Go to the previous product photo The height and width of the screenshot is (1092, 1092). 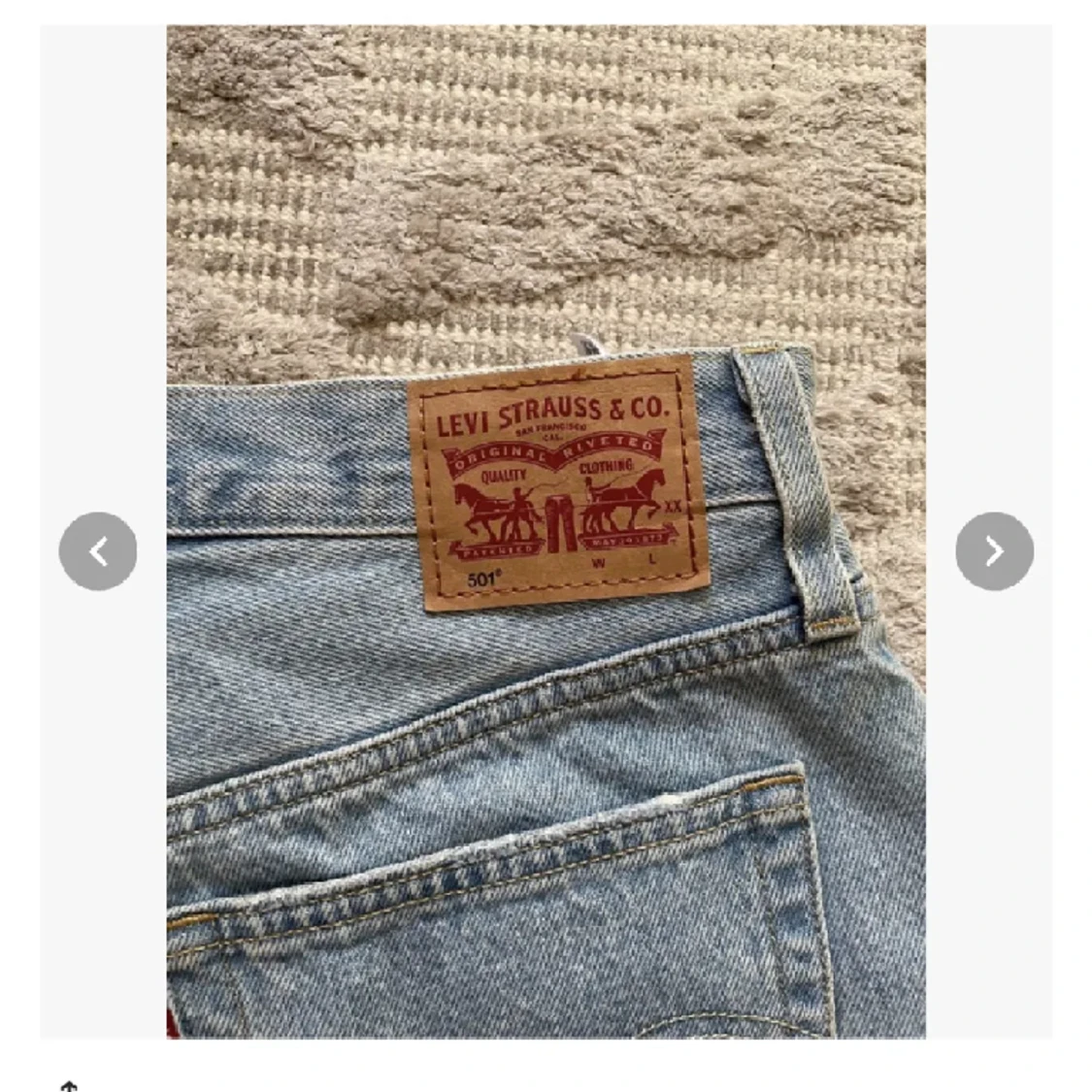98,551
